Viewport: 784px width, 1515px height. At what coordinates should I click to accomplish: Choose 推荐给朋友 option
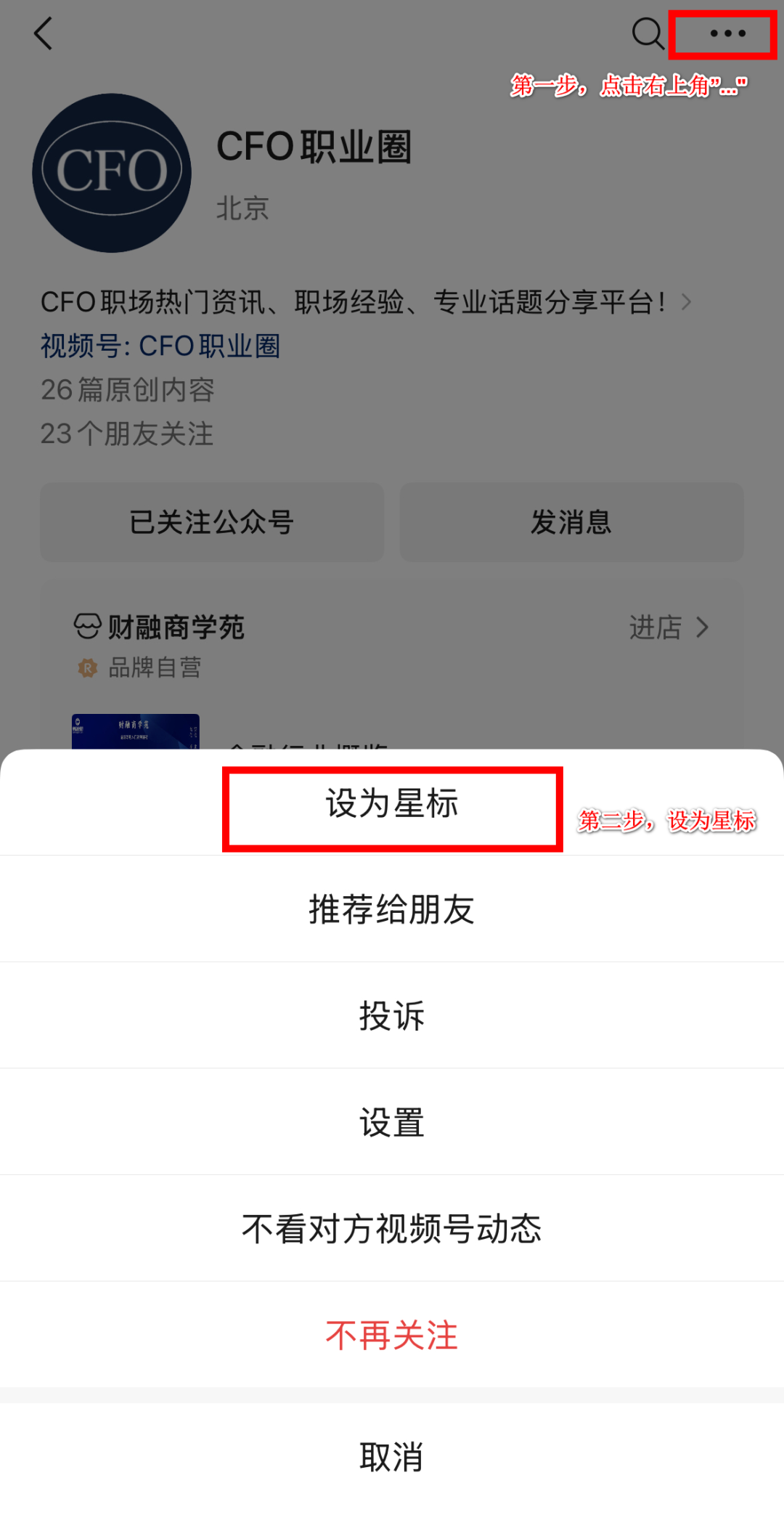392,909
